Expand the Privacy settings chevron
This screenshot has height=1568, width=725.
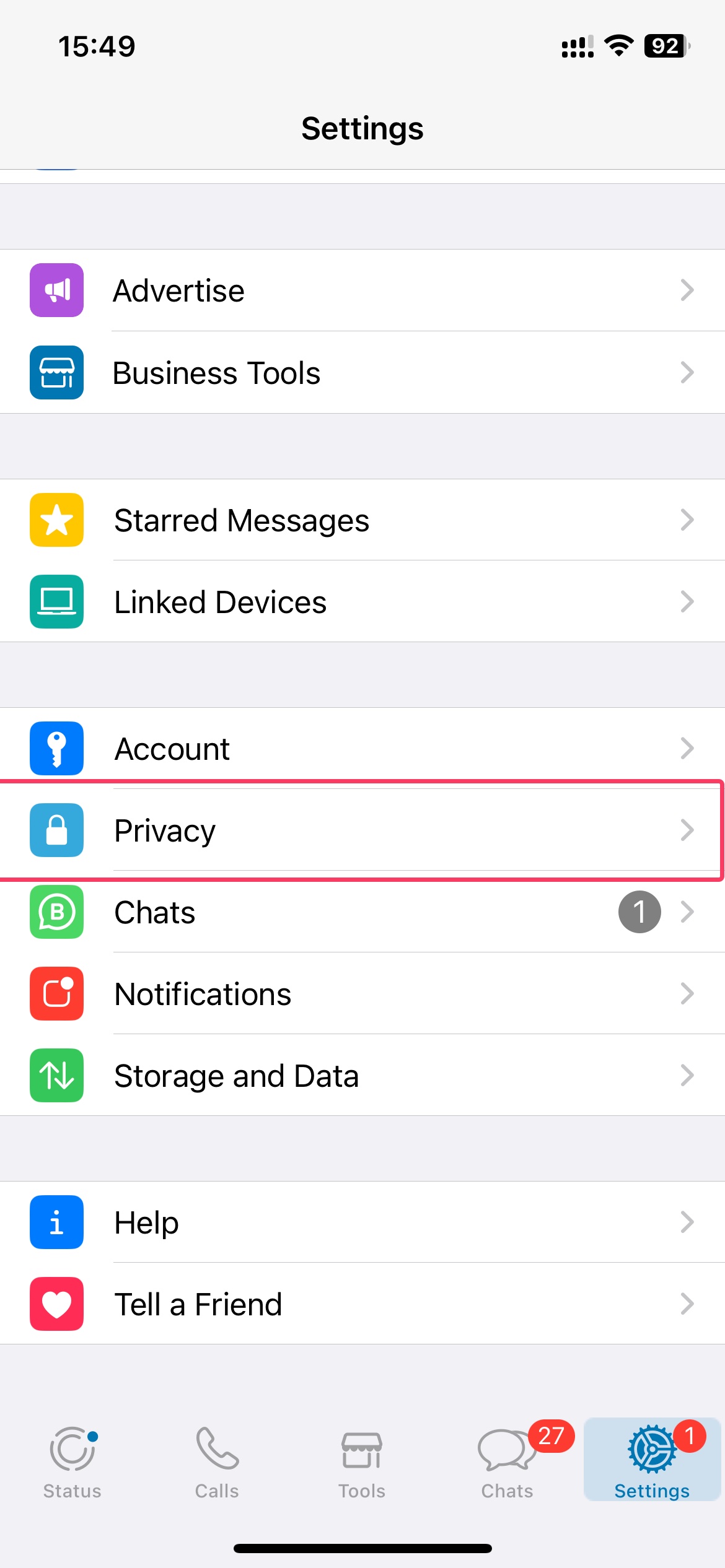tap(687, 830)
